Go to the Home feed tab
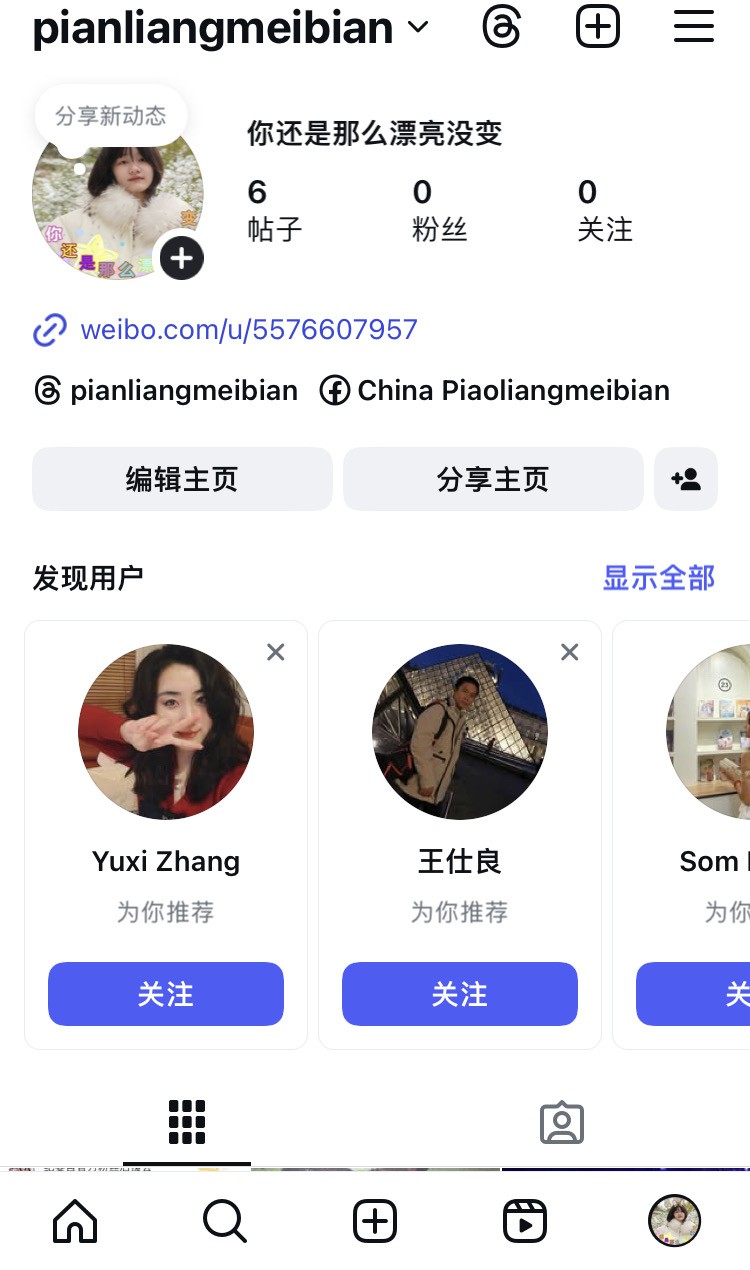 click(75, 1221)
